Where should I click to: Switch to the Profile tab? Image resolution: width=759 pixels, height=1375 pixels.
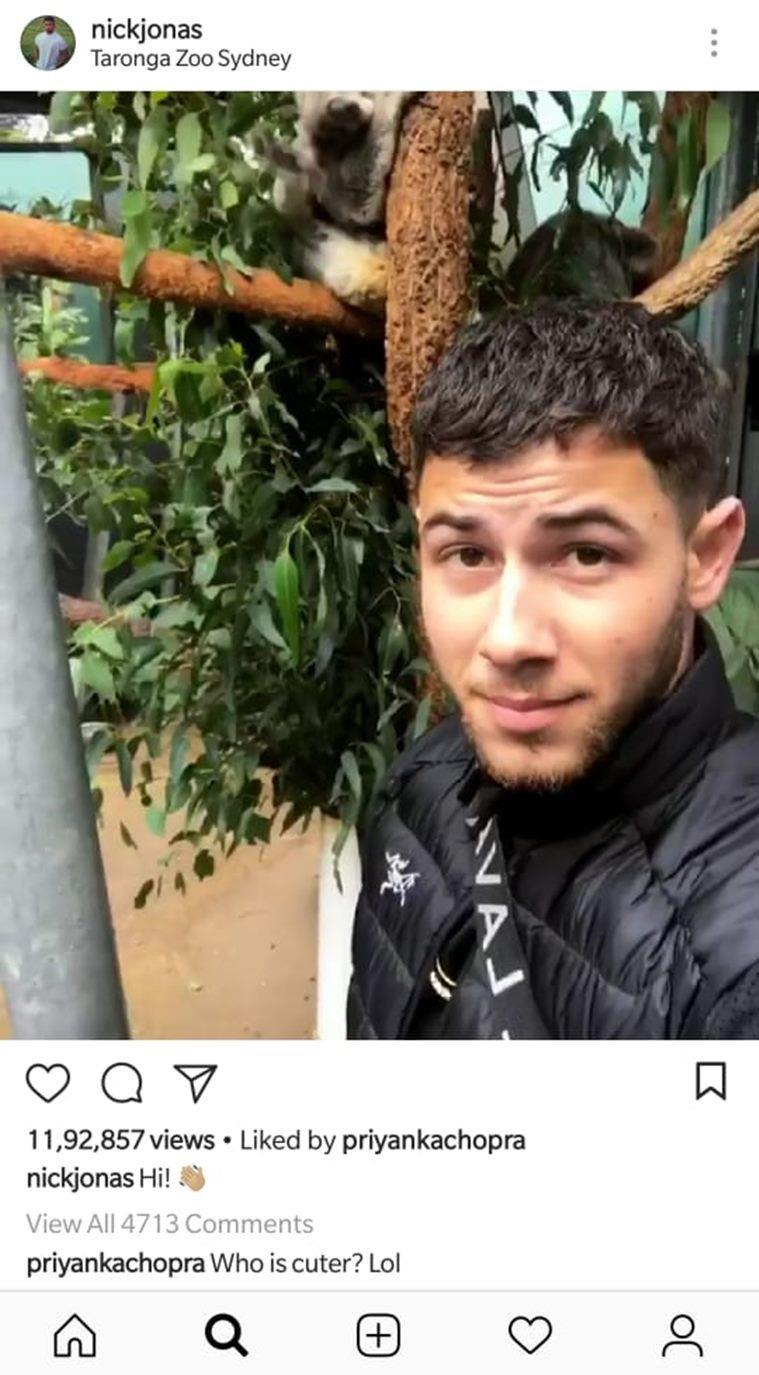coord(682,1335)
